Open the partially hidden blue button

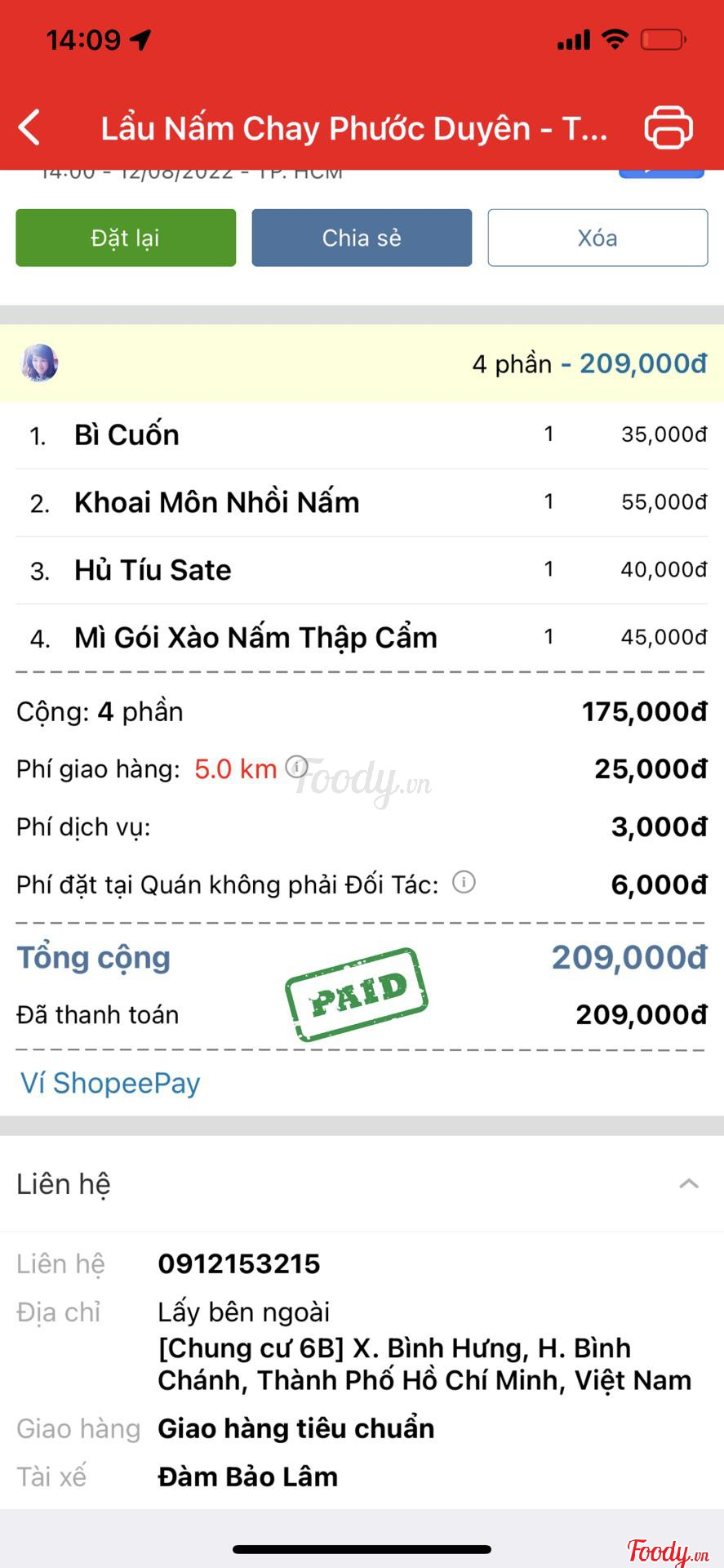point(661,172)
